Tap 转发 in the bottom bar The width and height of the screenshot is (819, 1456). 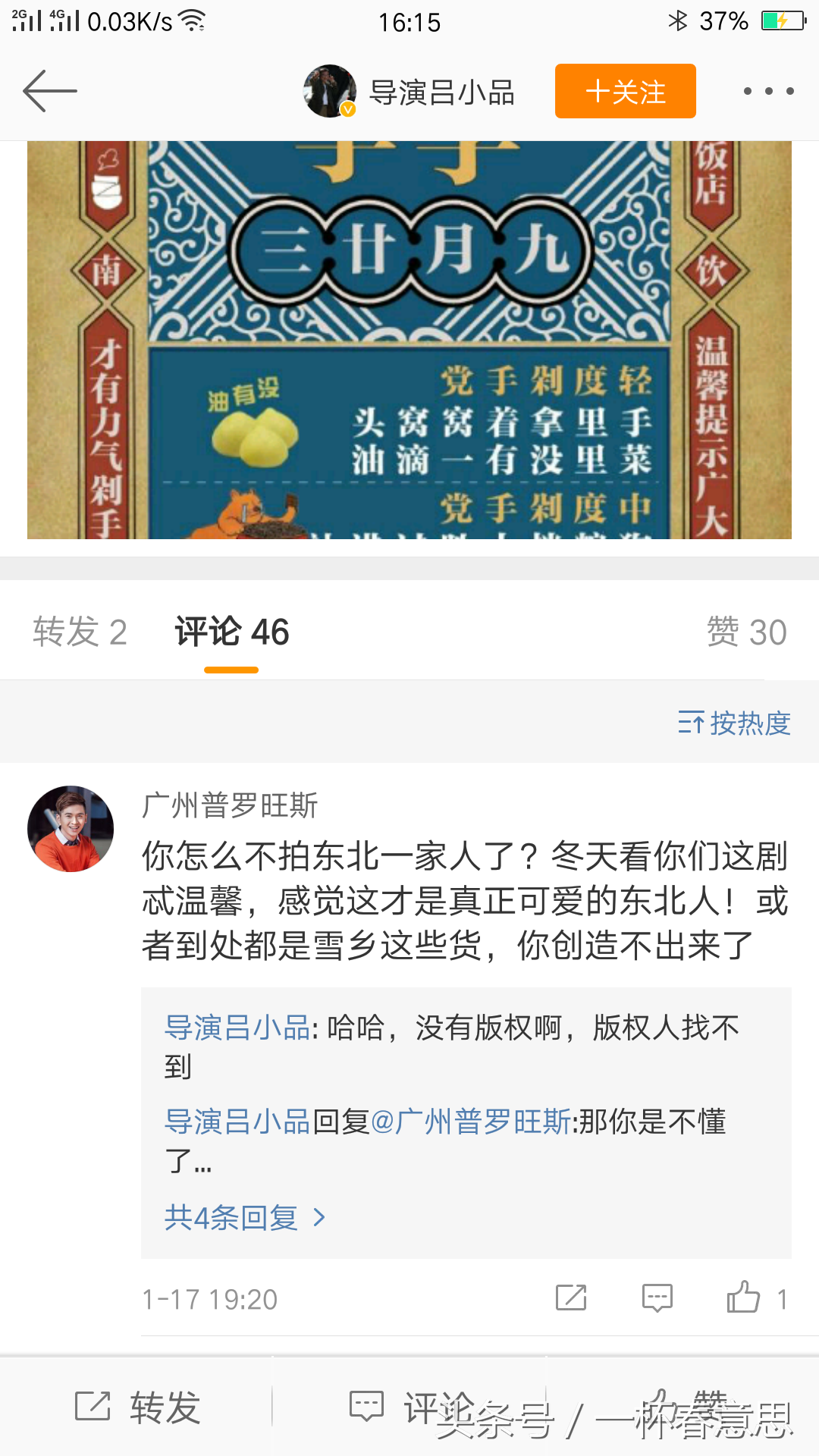pos(136,1407)
